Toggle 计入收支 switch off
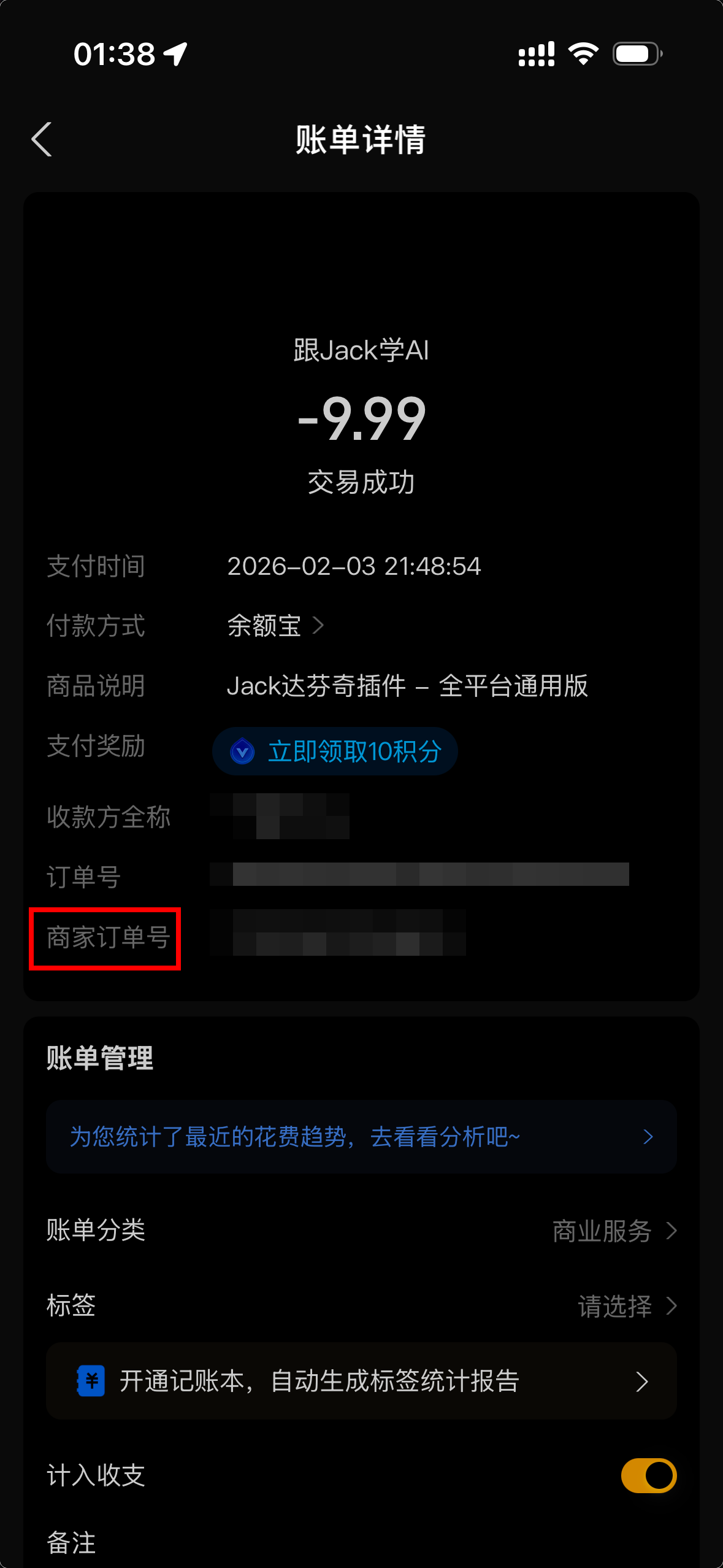The height and width of the screenshot is (1568, 723). [648, 1475]
